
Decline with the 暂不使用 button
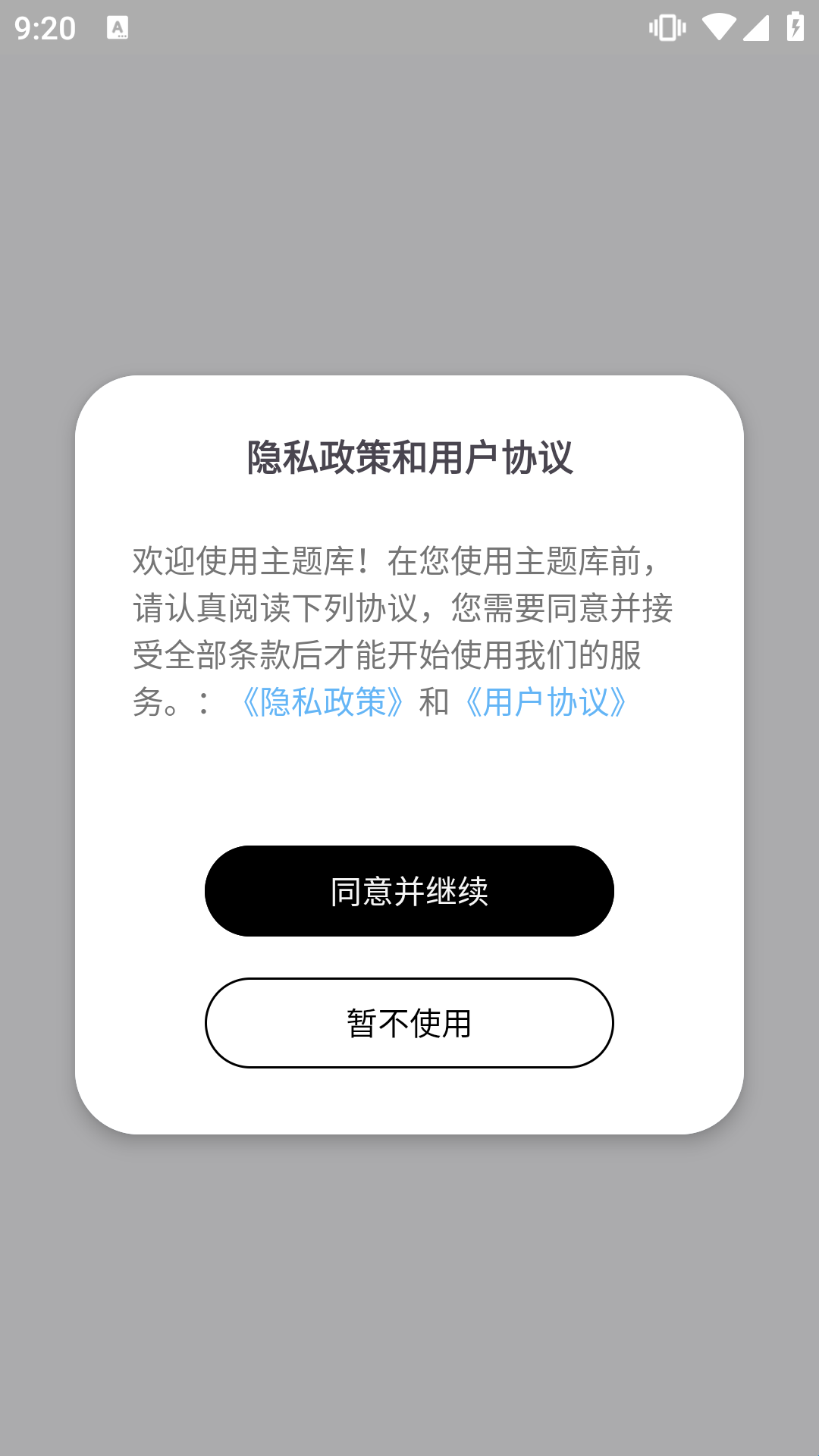pyautogui.click(x=409, y=1023)
